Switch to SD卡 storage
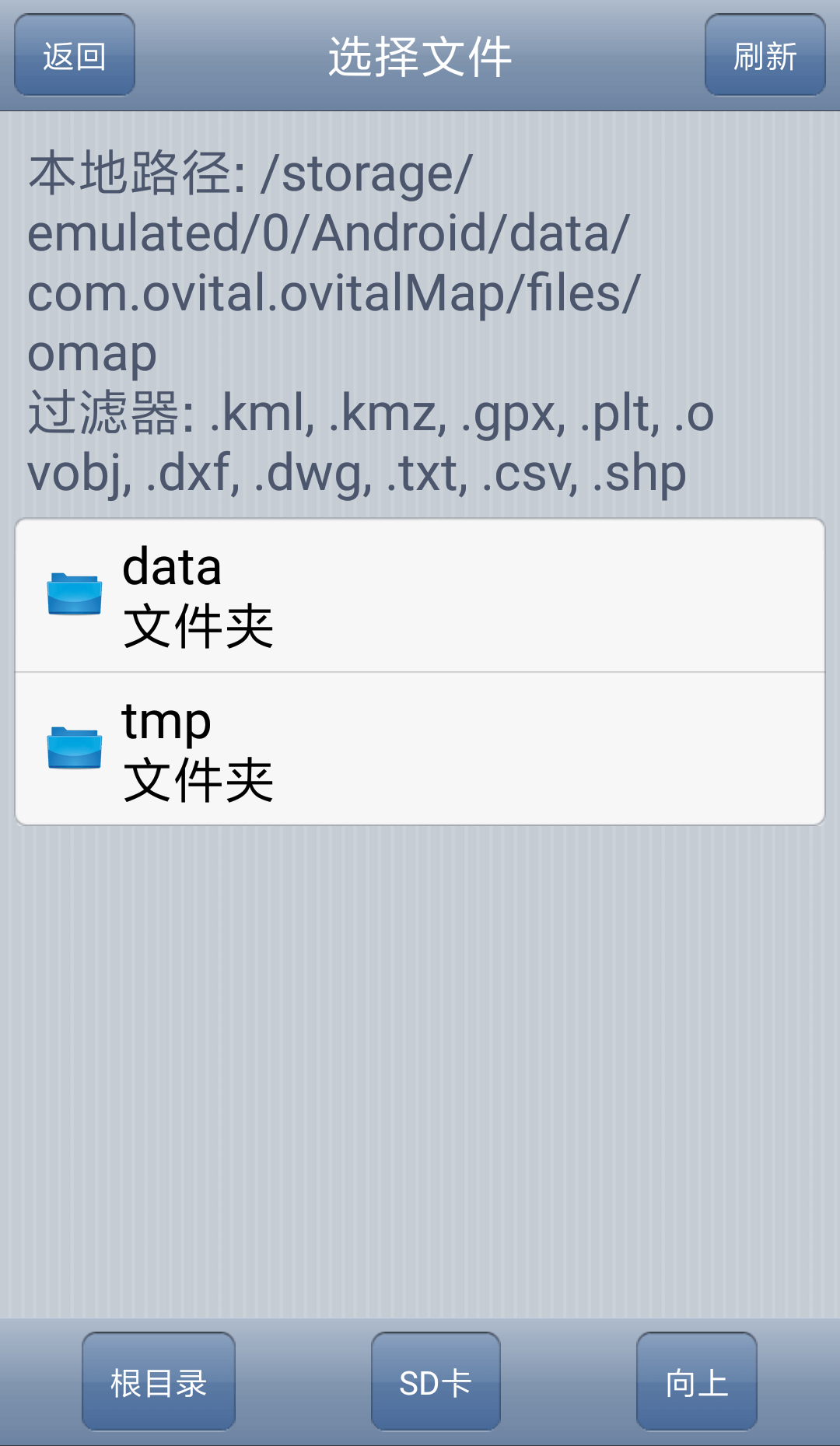 pyautogui.click(x=436, y=1381)
